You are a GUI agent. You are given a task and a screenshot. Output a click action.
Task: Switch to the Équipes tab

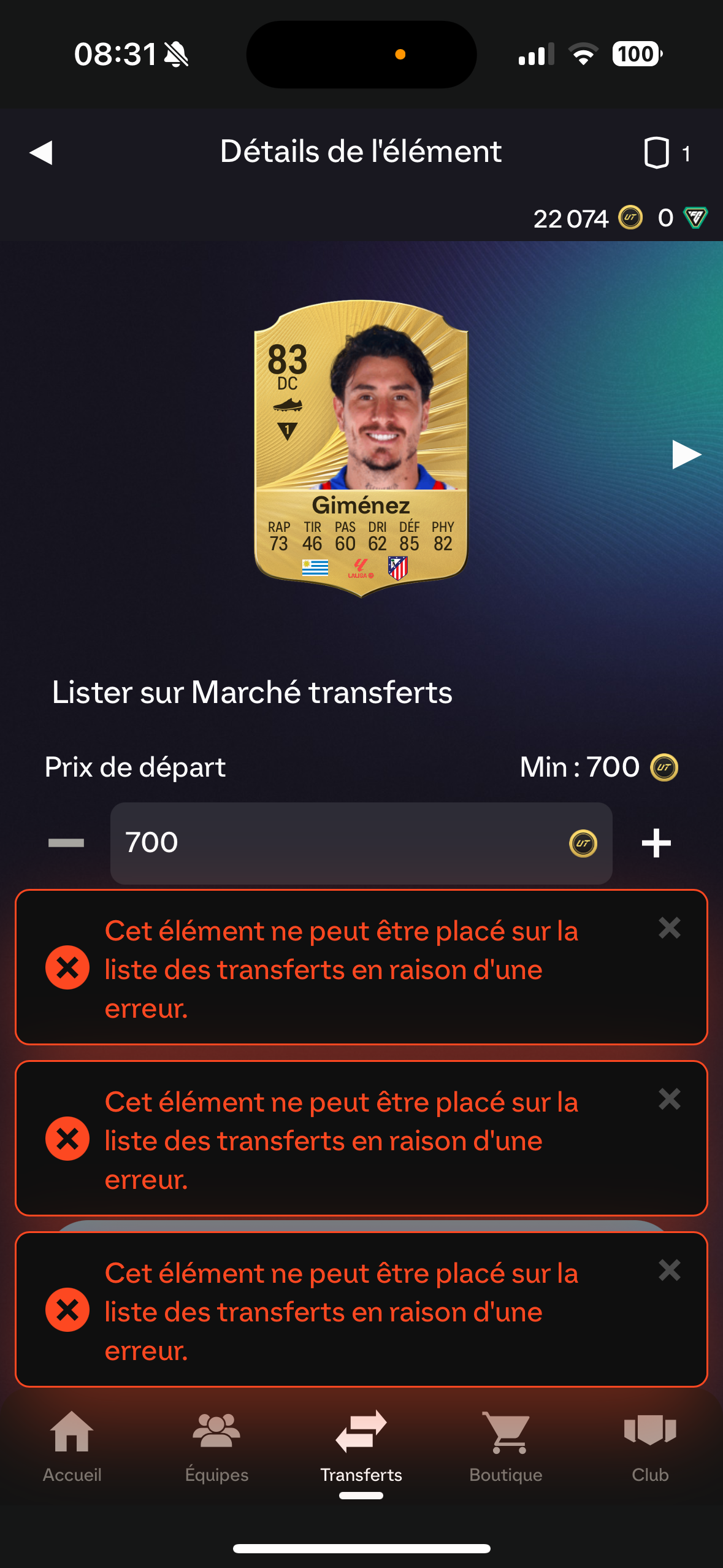point(216,1444)
